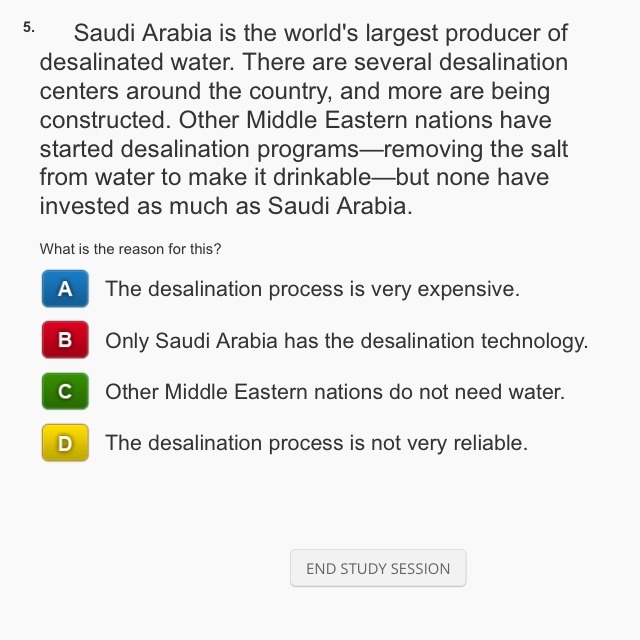Tap the End Study Session button
Screen dimensions: 640x640
pyautogui.click(x=378, y=568)
